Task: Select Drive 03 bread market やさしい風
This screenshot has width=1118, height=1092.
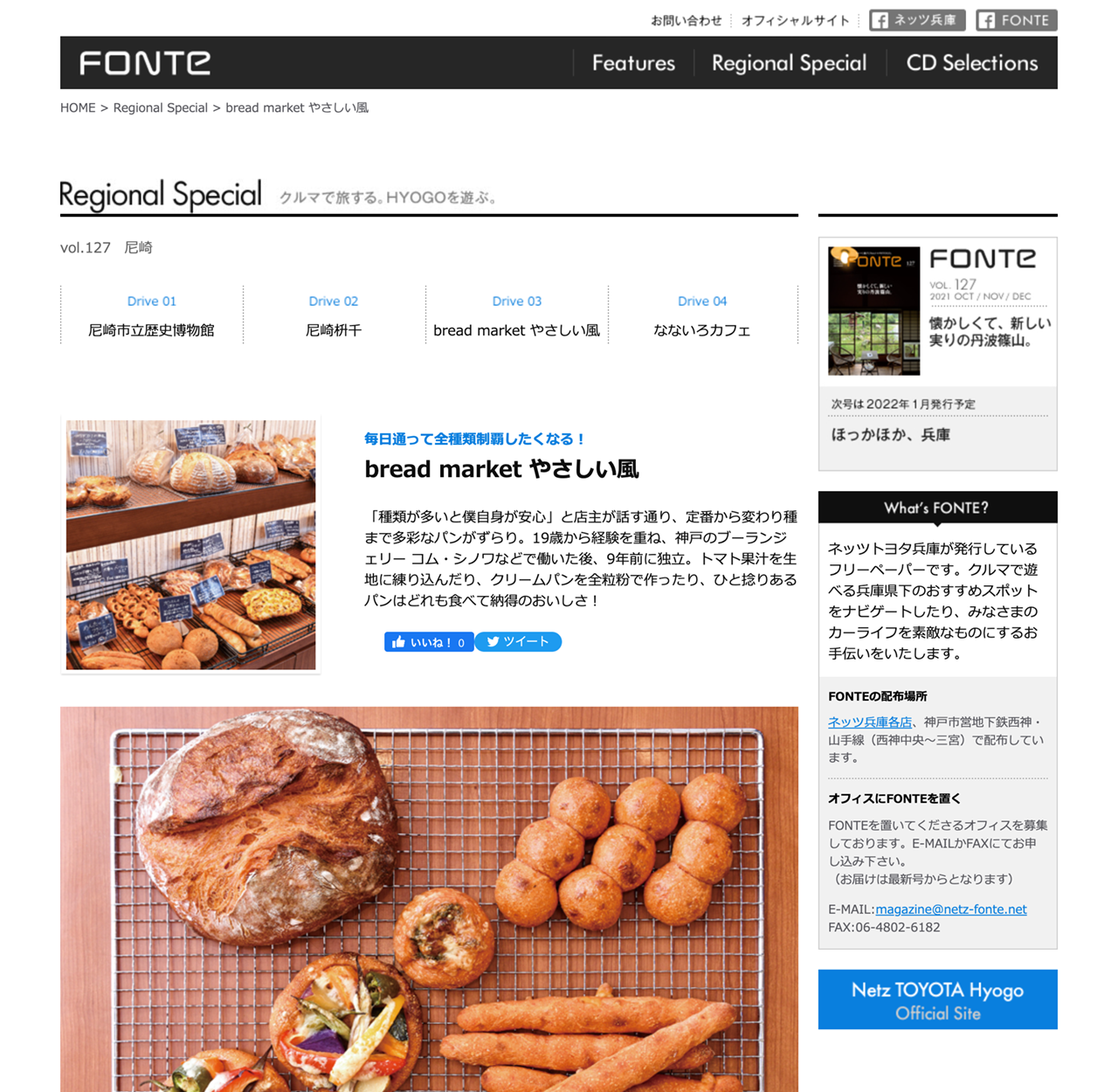Action: 516,316
